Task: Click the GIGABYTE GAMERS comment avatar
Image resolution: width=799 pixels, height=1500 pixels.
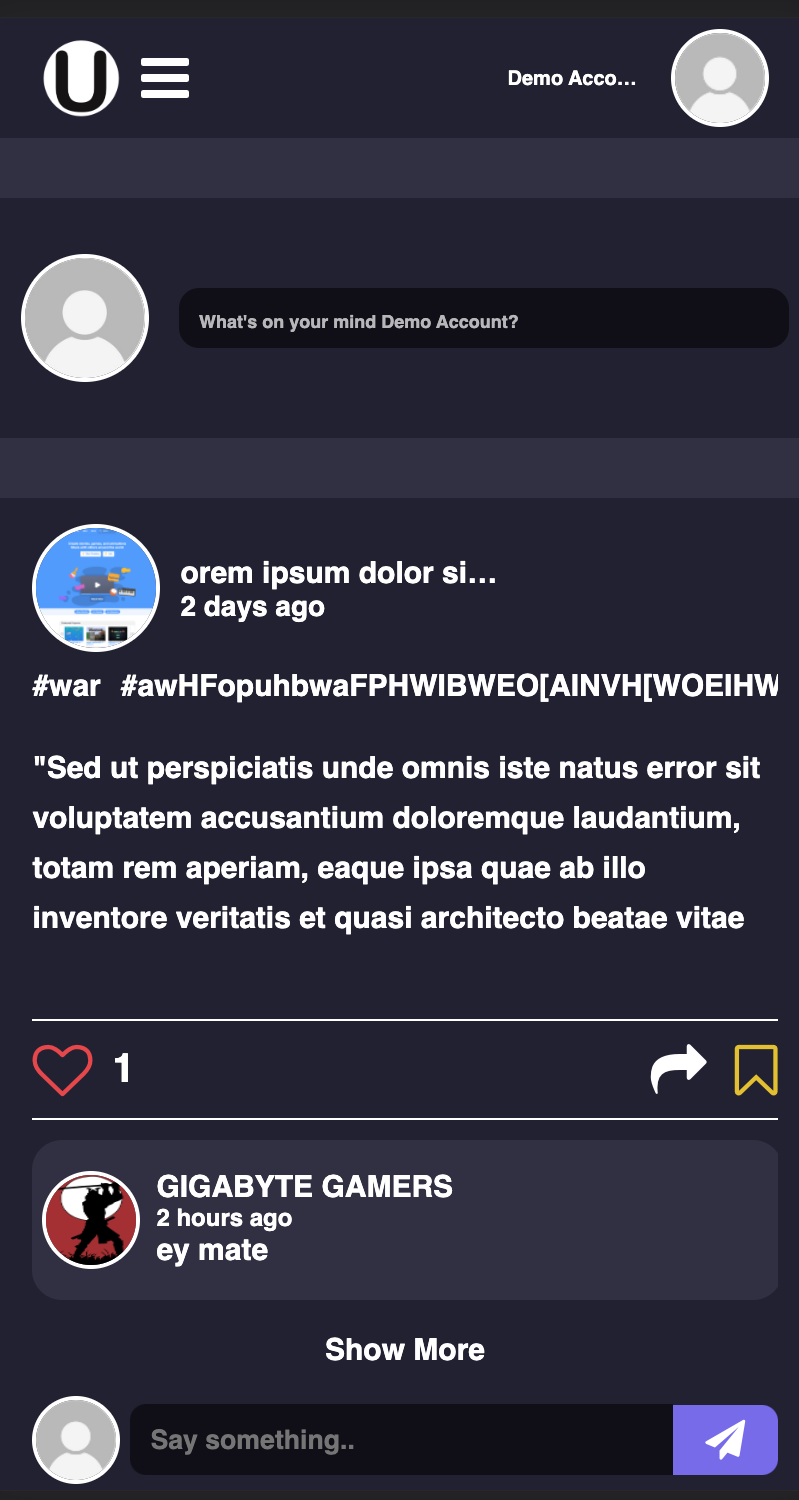Action: pos(90,1219)
